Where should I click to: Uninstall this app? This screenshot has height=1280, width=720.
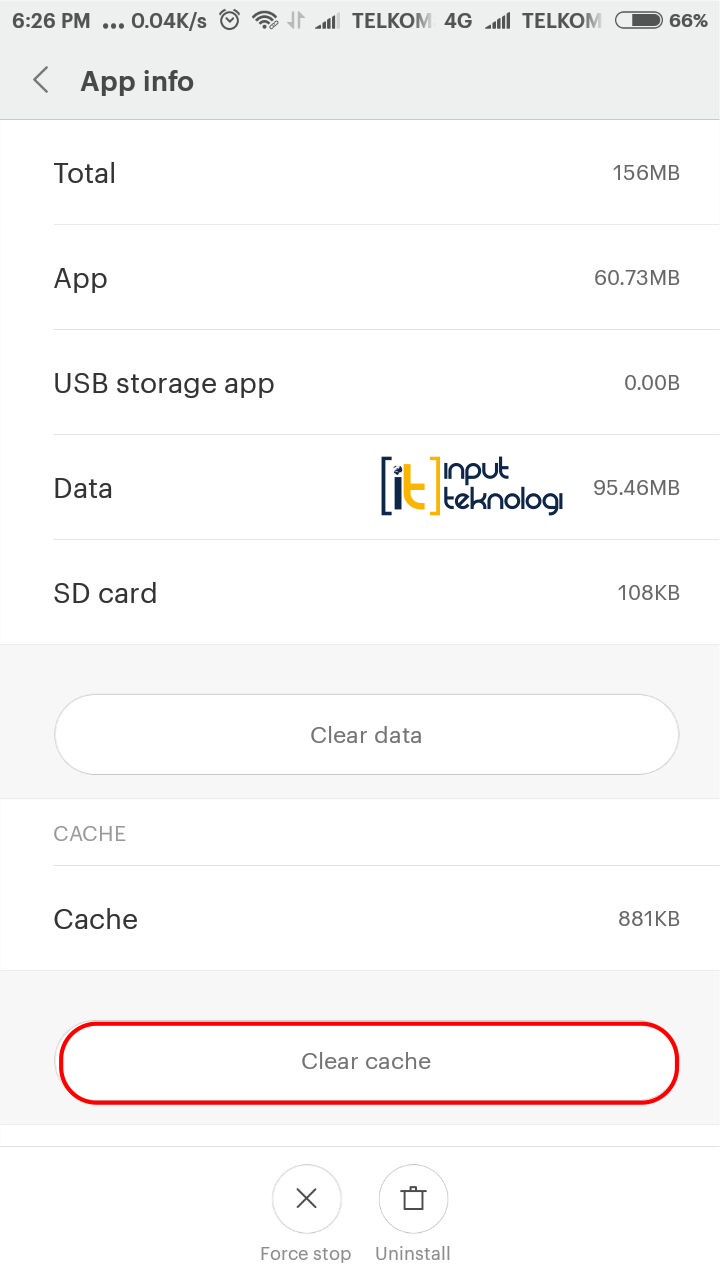pos(413,1199)
